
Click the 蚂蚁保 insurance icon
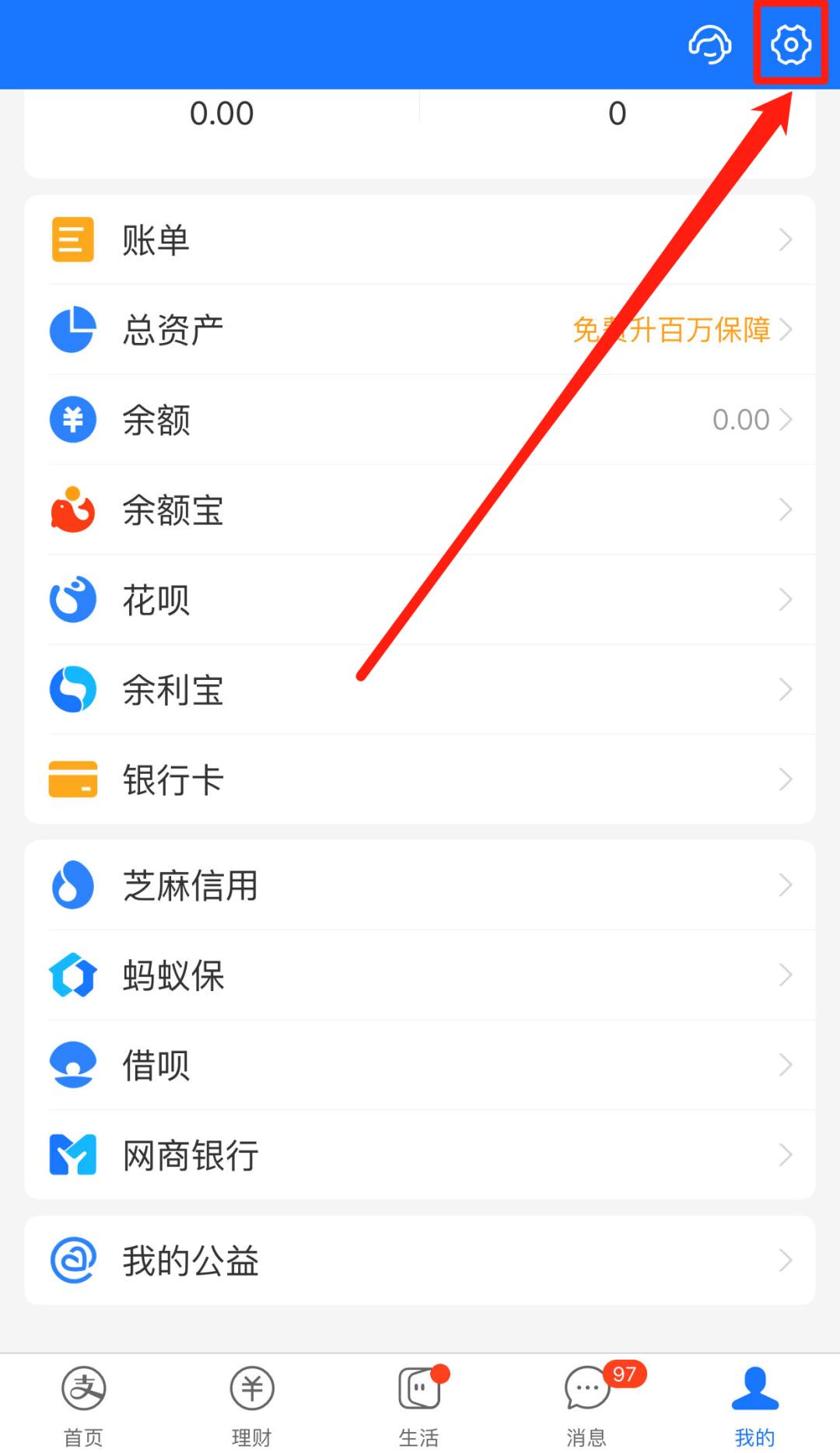[x=72, y=975]
